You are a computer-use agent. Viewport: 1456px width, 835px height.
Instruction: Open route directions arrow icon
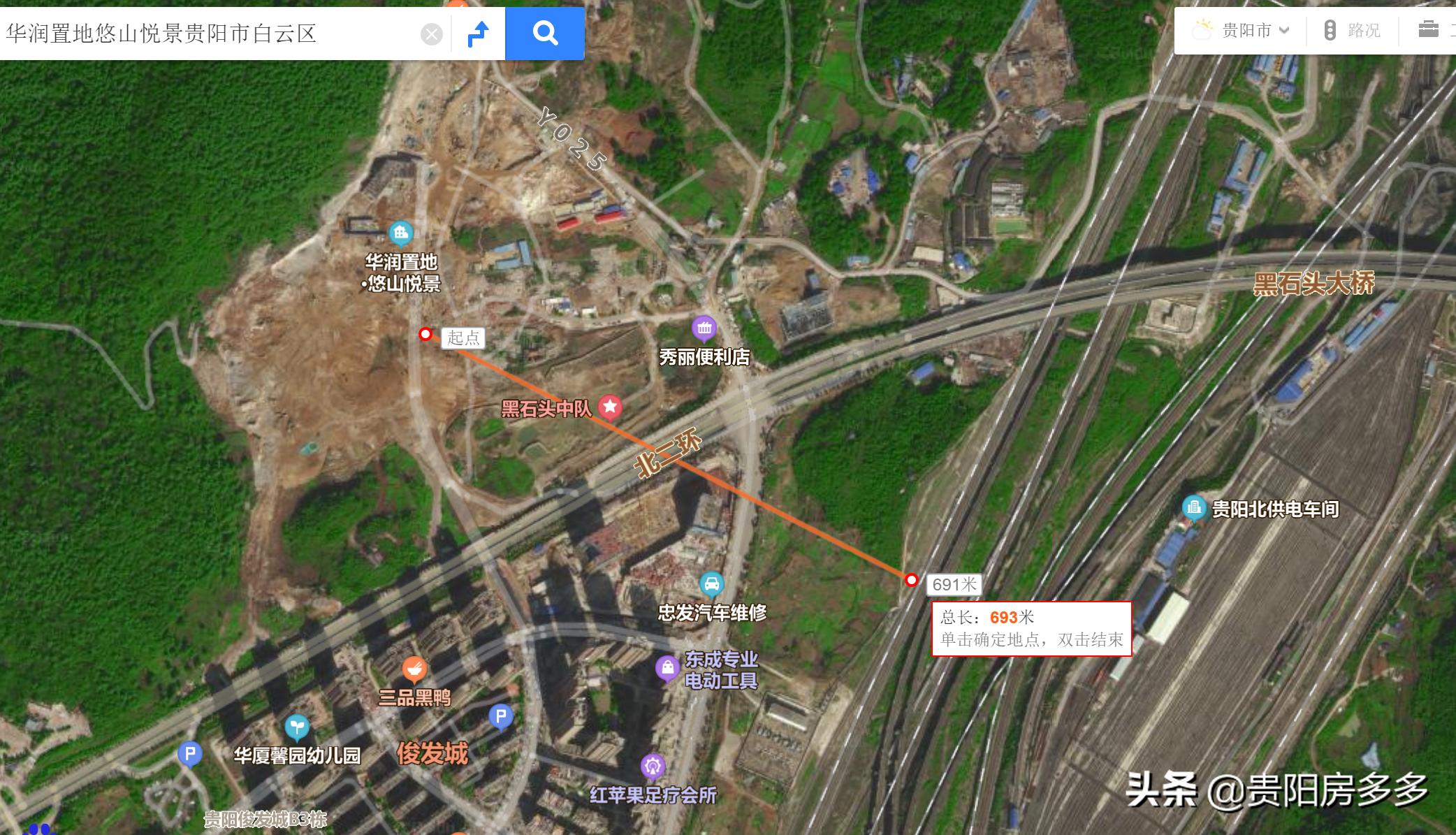(478, 34)
